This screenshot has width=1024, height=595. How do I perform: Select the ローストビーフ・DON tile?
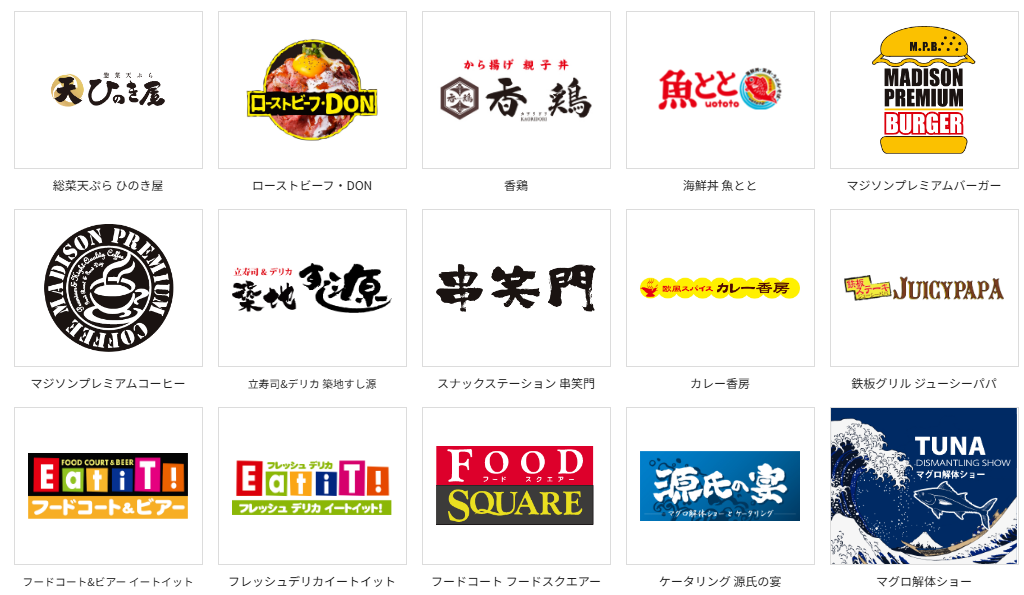point(312,90)
